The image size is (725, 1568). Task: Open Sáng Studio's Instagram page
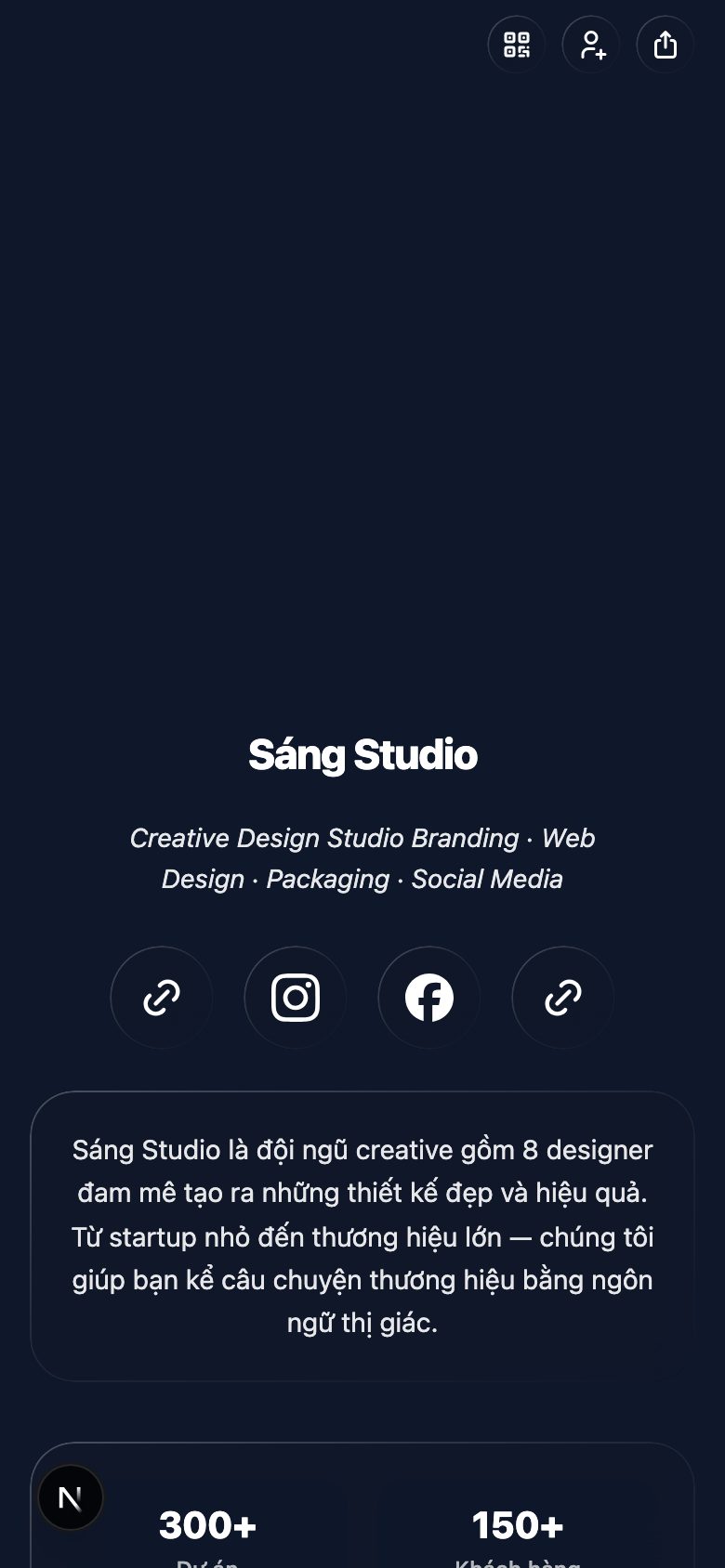(295, 997)
